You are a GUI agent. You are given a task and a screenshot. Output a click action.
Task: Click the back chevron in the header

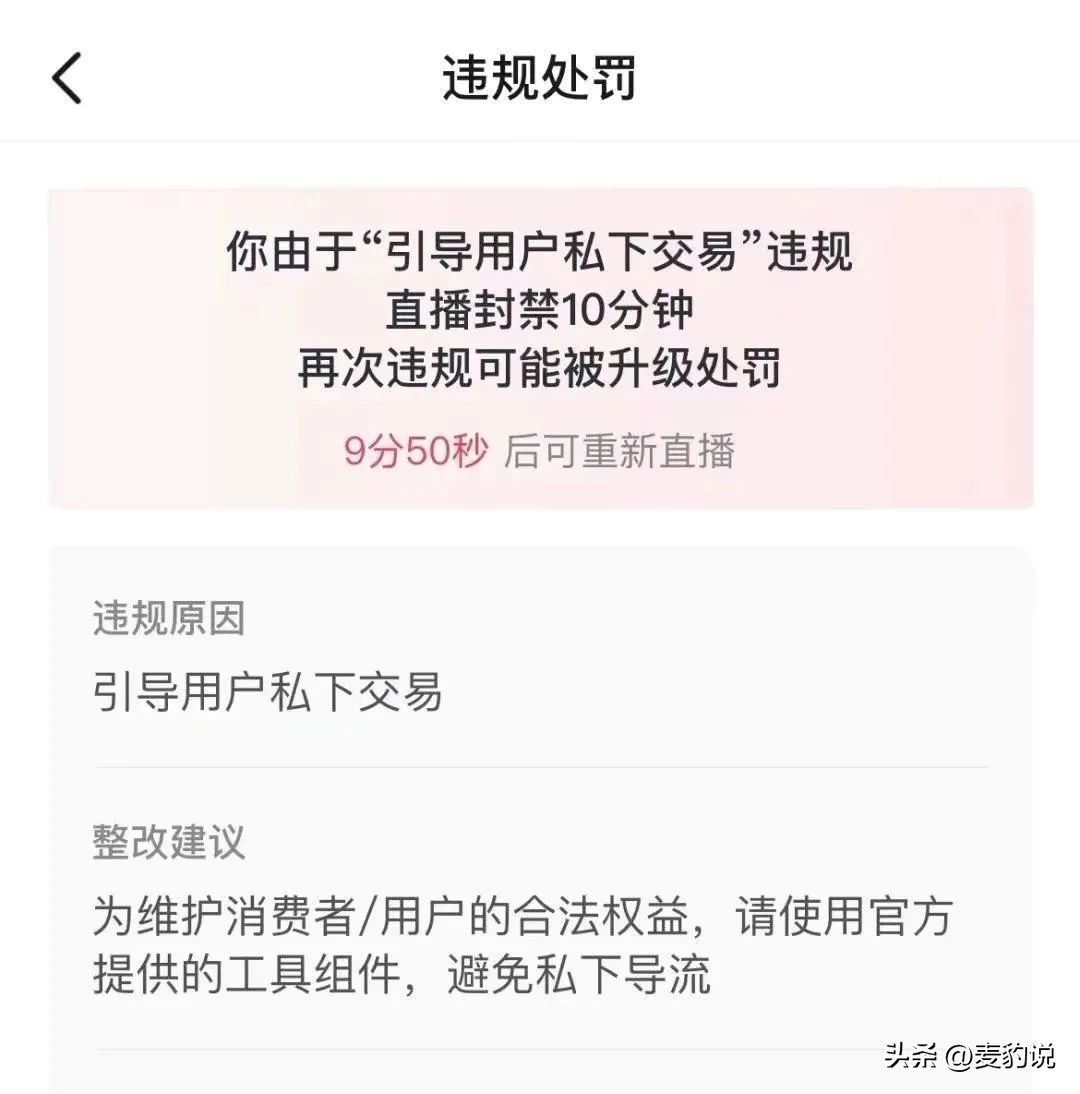[65, 78]
